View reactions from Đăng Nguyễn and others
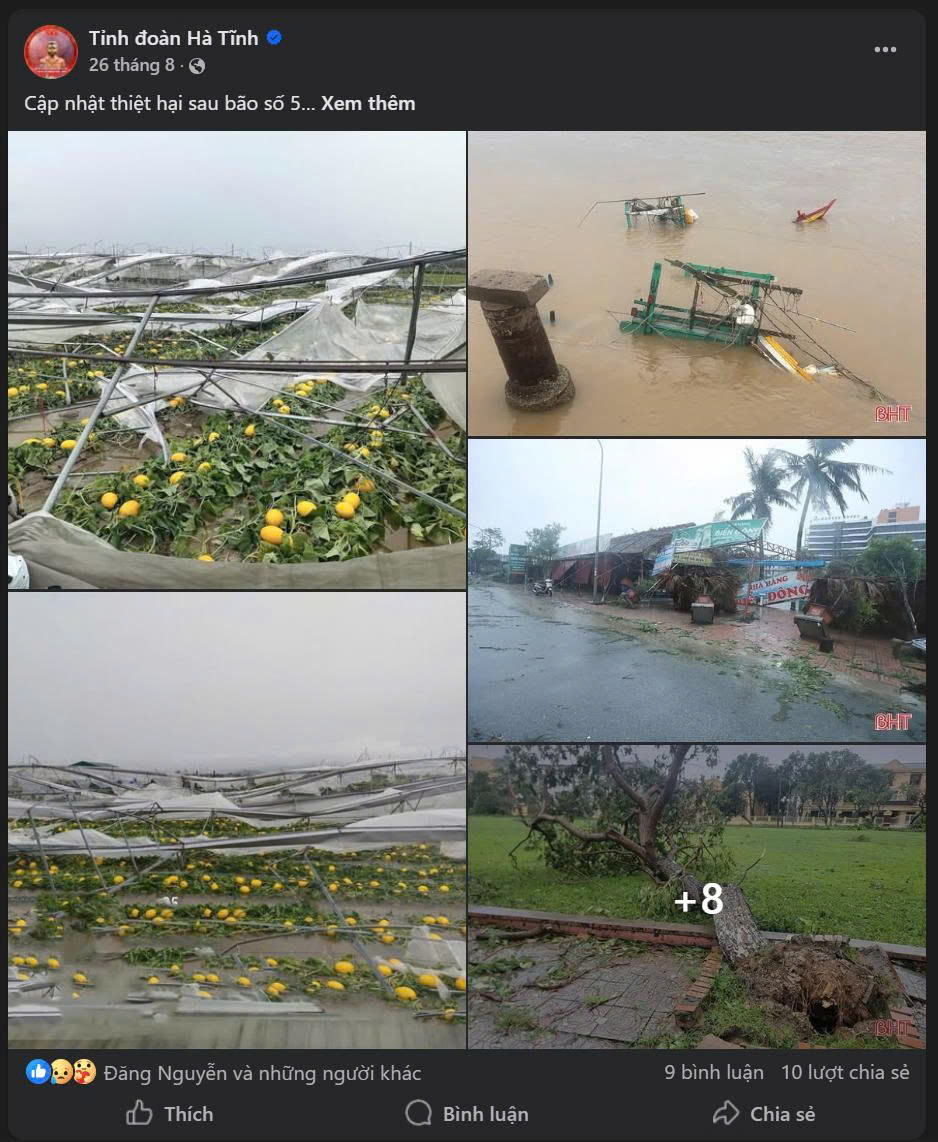Image resolution: width=938 pixels, height=1142 pixels. click(262, 1073)
